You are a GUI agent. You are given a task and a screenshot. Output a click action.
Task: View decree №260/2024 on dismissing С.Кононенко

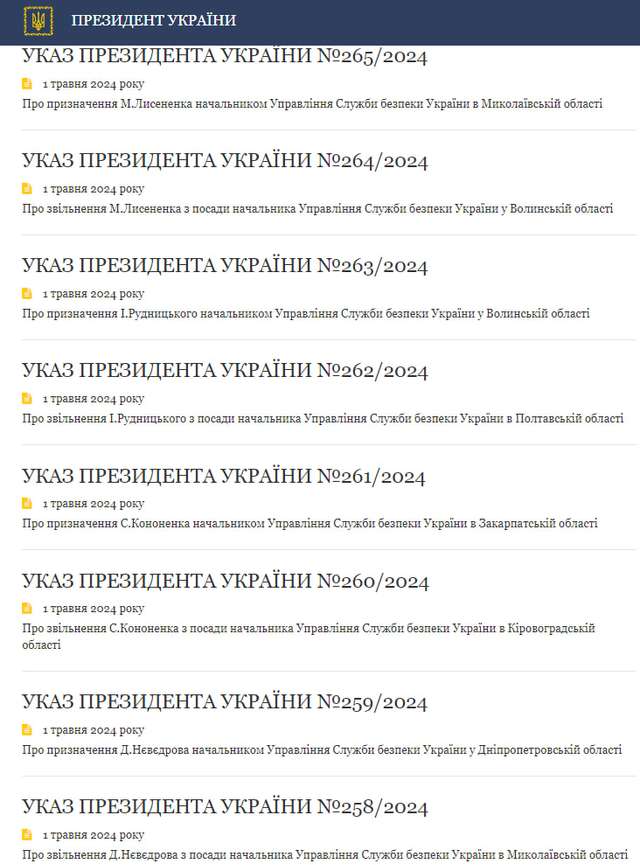224,581
